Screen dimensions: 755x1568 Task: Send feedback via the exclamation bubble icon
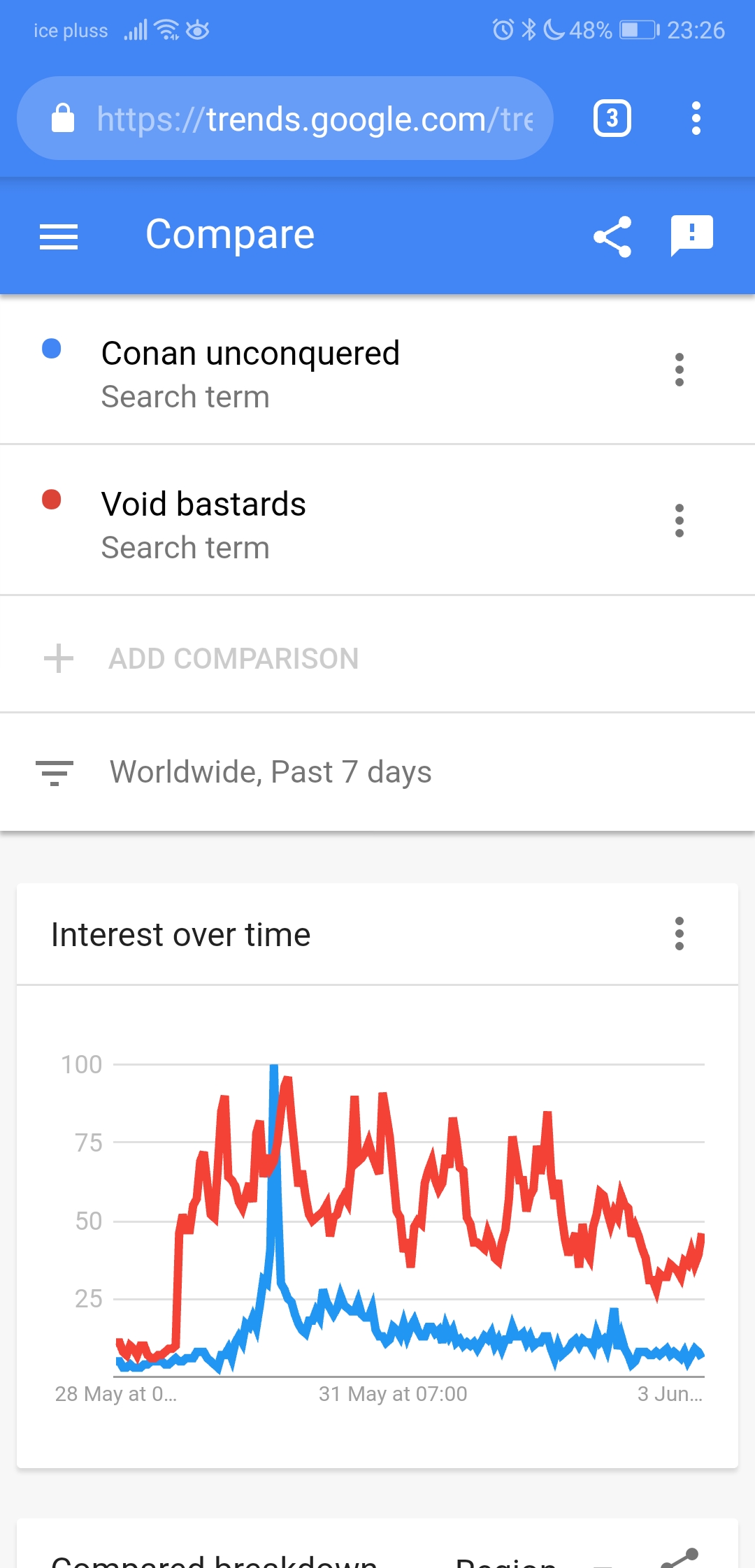coord(691,235)
